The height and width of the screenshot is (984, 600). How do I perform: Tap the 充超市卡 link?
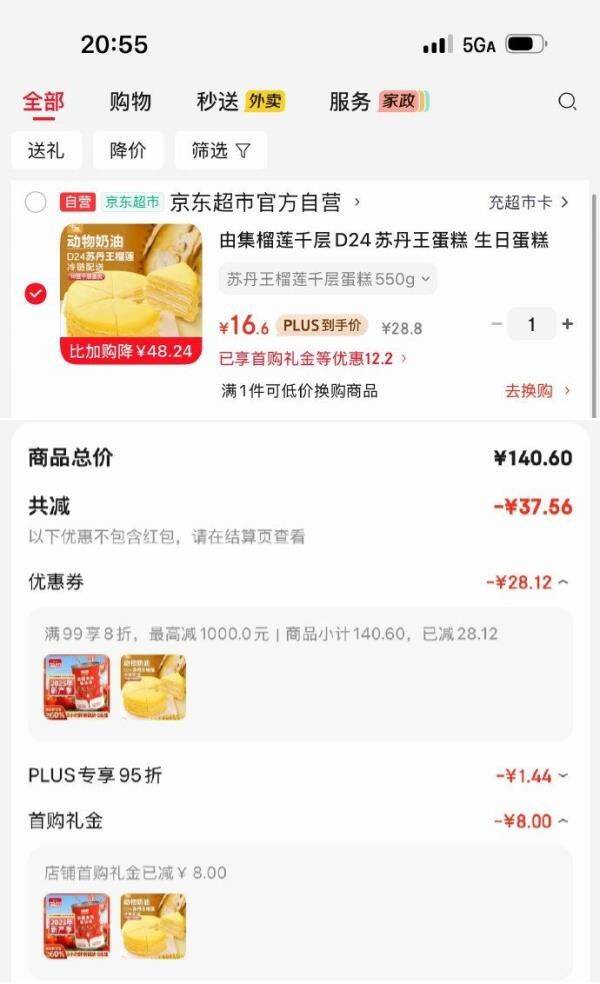tap(528, 203)
